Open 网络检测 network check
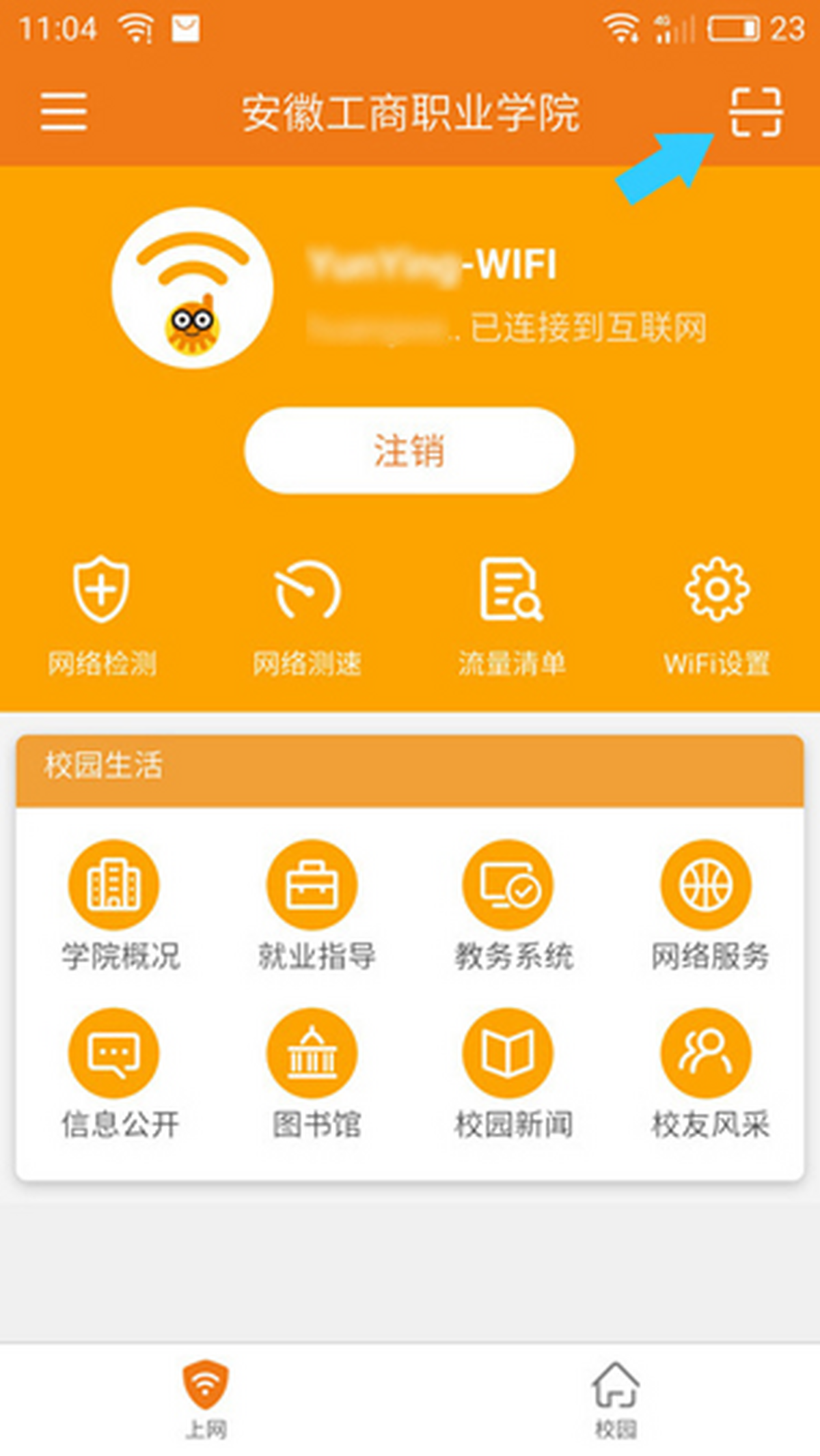 102,615
